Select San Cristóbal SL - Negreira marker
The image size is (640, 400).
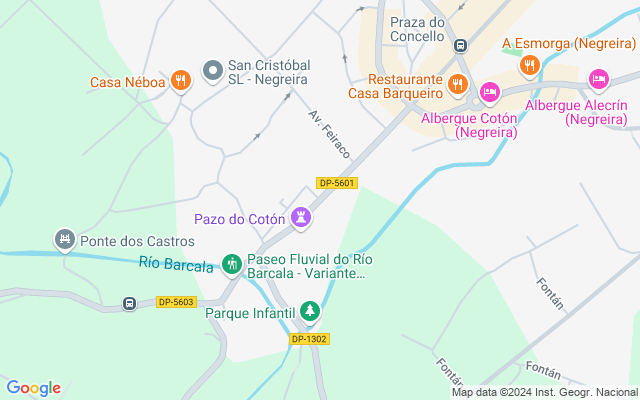point(212,71)
